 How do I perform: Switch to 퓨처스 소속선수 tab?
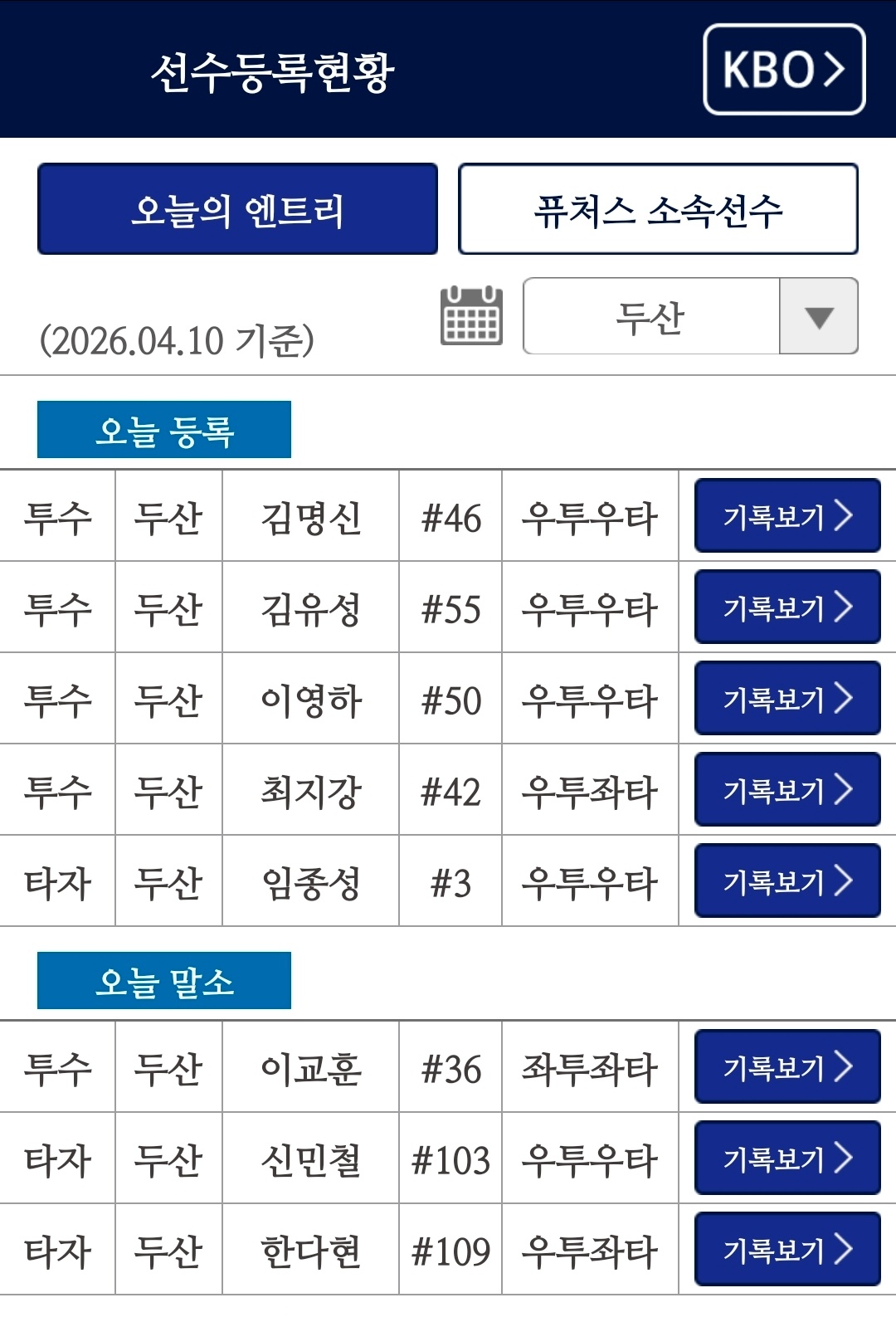pos(658,209)
